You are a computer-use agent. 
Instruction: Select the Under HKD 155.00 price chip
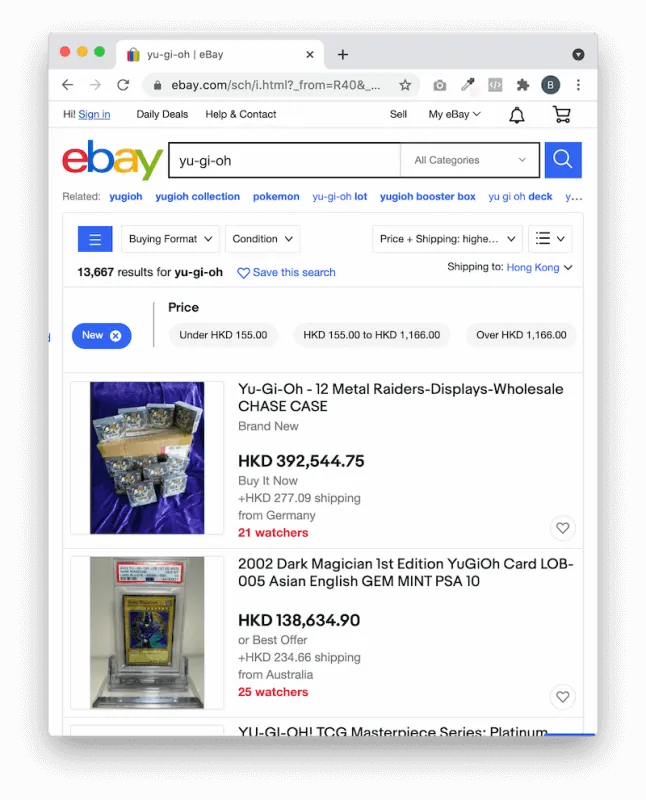(223, 335)
